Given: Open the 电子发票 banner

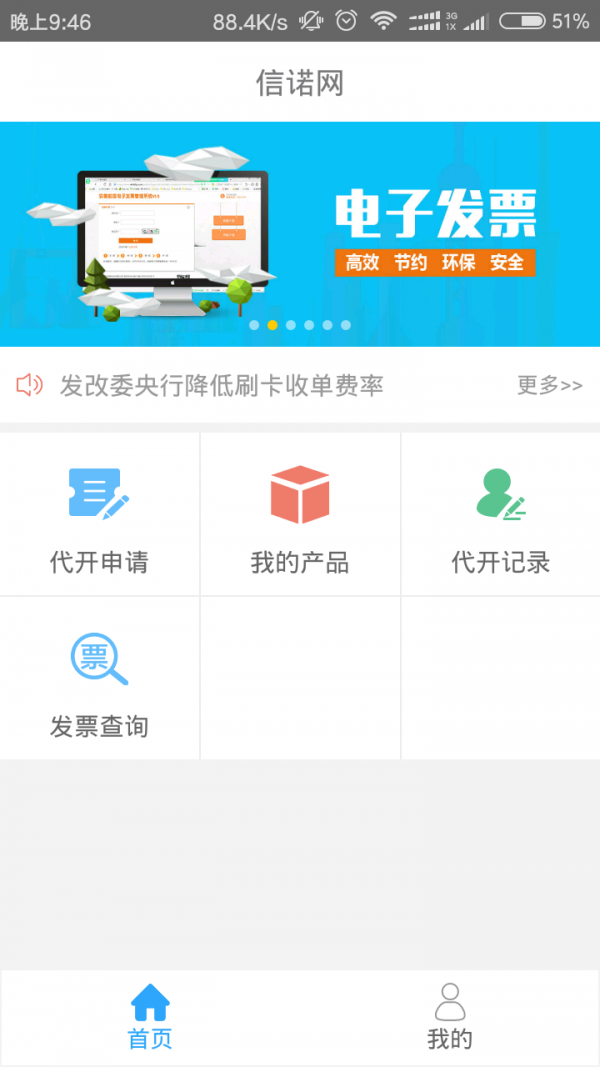Looking at the screenshot, I should [300, 234].
